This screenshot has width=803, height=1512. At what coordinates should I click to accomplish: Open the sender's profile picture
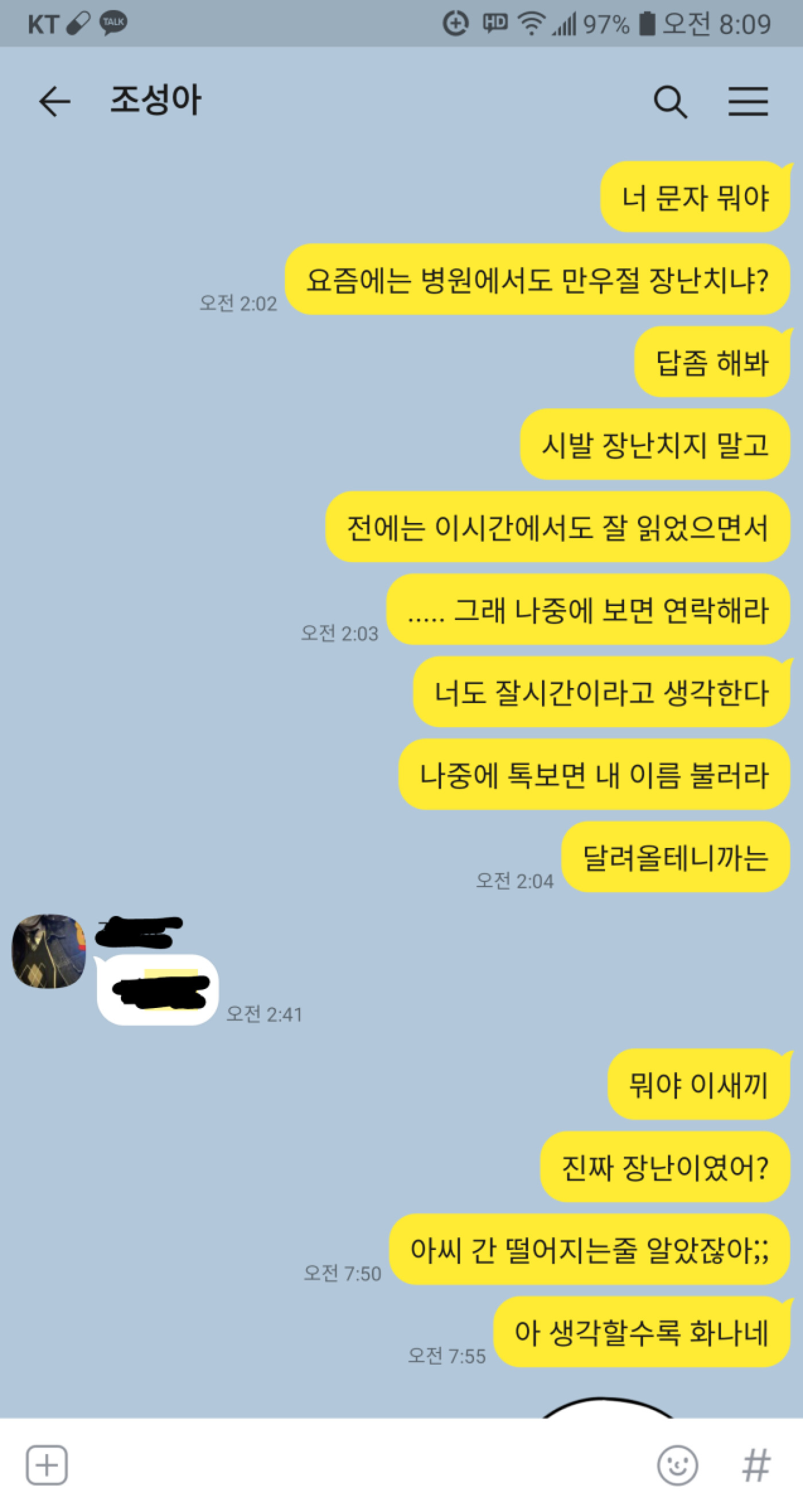click(49, 951)
